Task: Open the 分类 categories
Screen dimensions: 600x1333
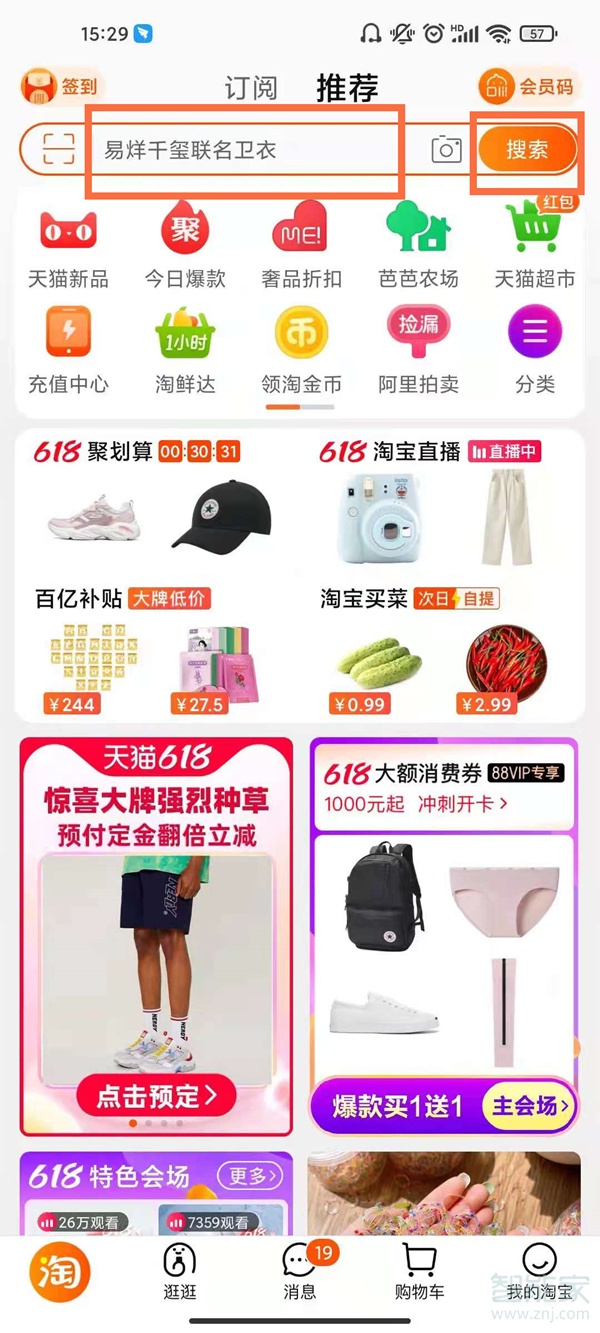Action: pyautogui.click(x=535, y=350)
